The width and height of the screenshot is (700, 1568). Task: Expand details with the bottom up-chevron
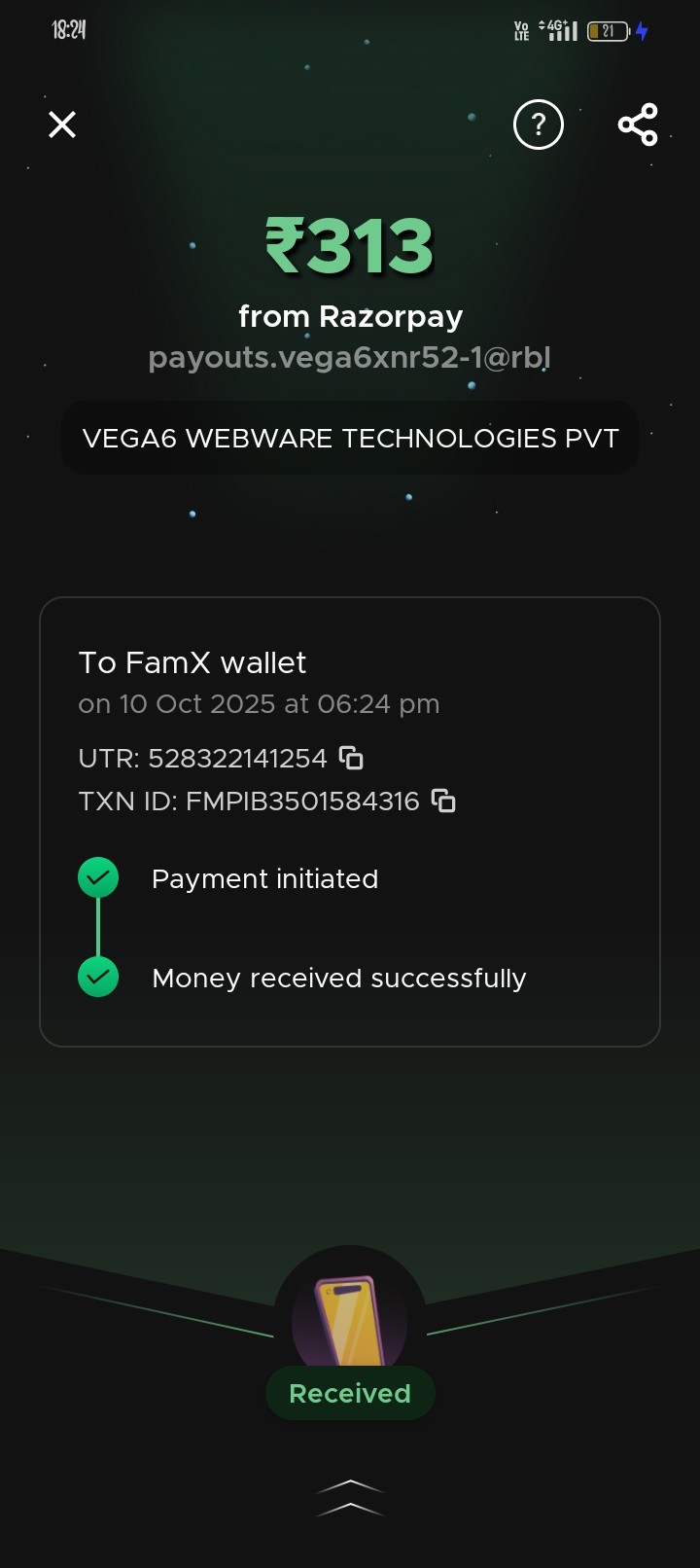[350, 1498]
